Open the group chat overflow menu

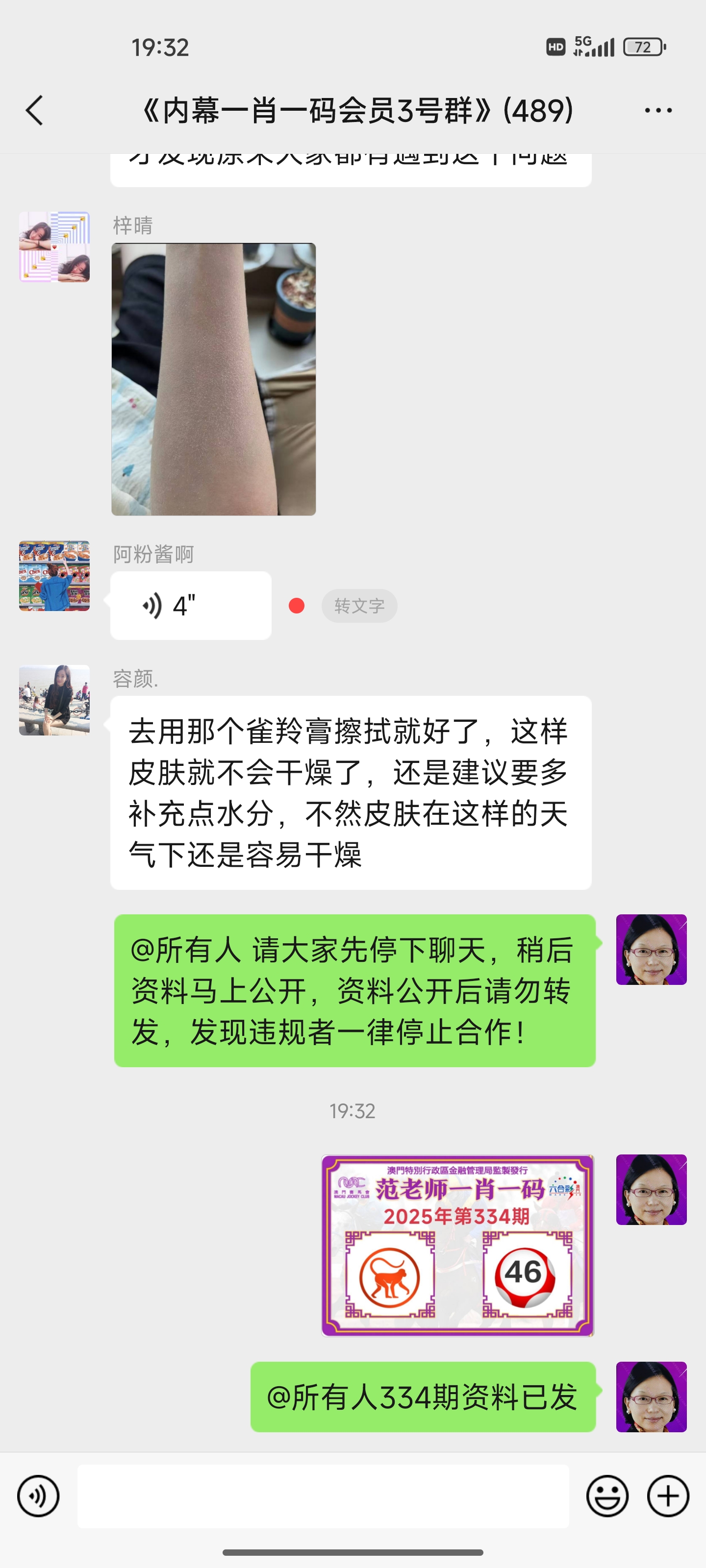pos(658,110)
